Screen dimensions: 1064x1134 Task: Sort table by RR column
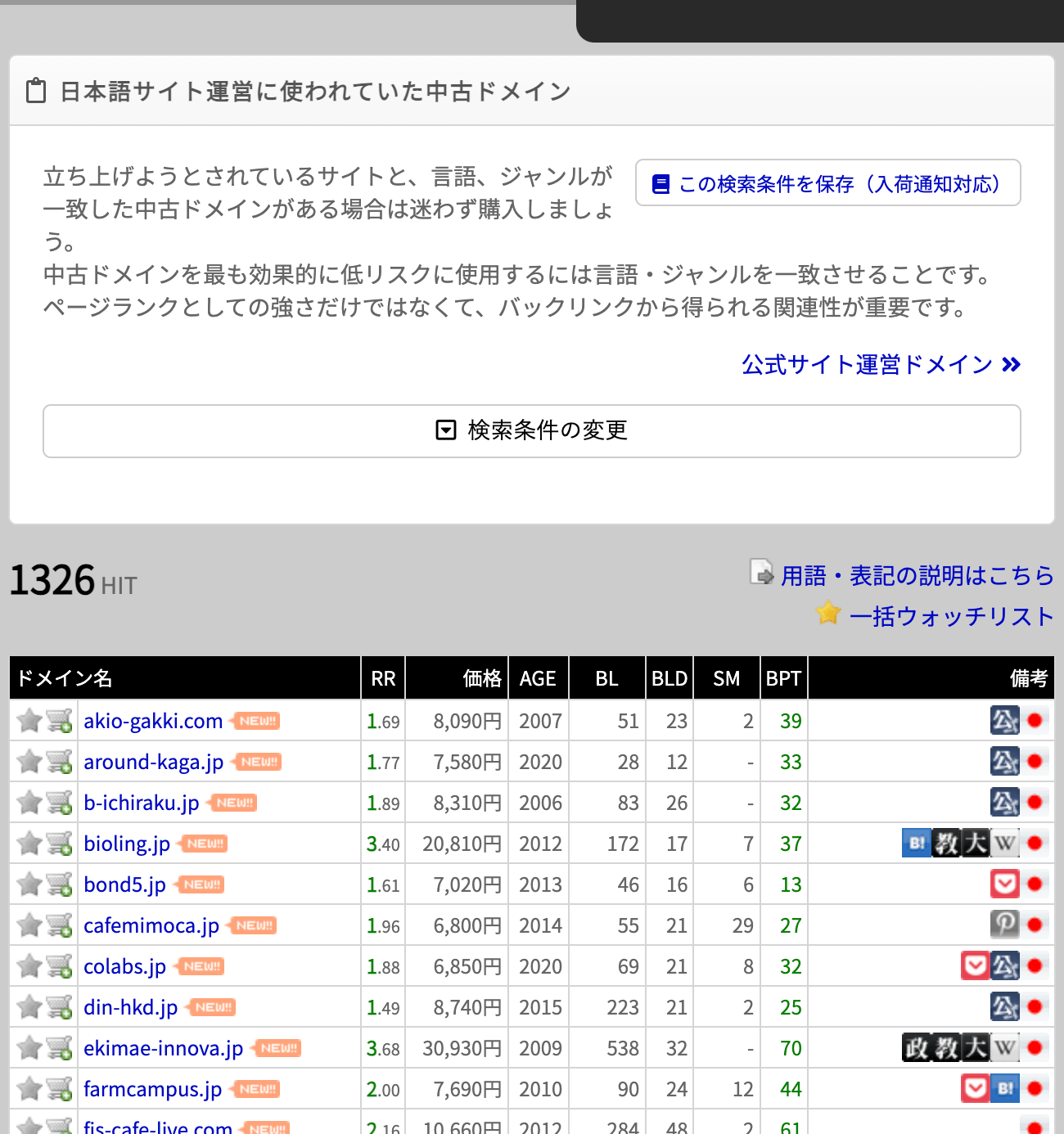tap(383, 678)
